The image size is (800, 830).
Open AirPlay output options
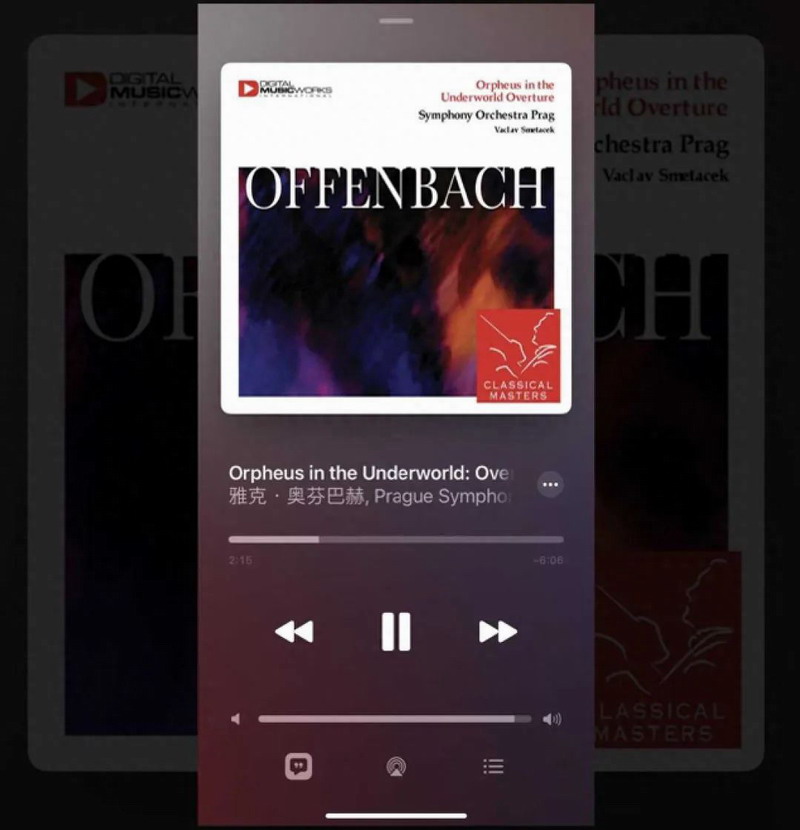396,766
